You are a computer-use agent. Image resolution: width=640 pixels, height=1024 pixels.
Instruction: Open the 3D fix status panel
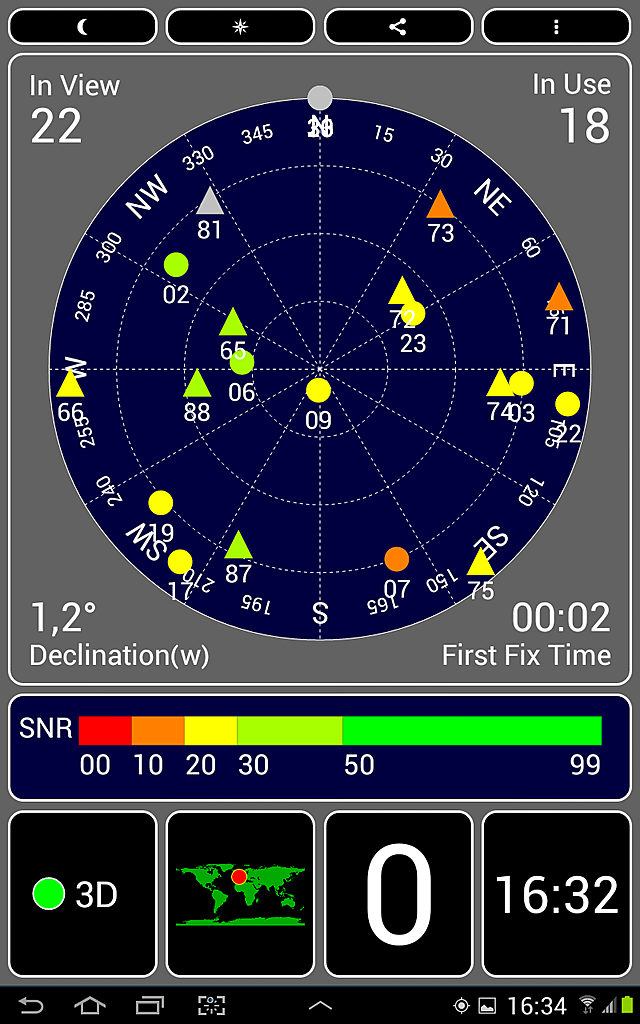point(83,893)
